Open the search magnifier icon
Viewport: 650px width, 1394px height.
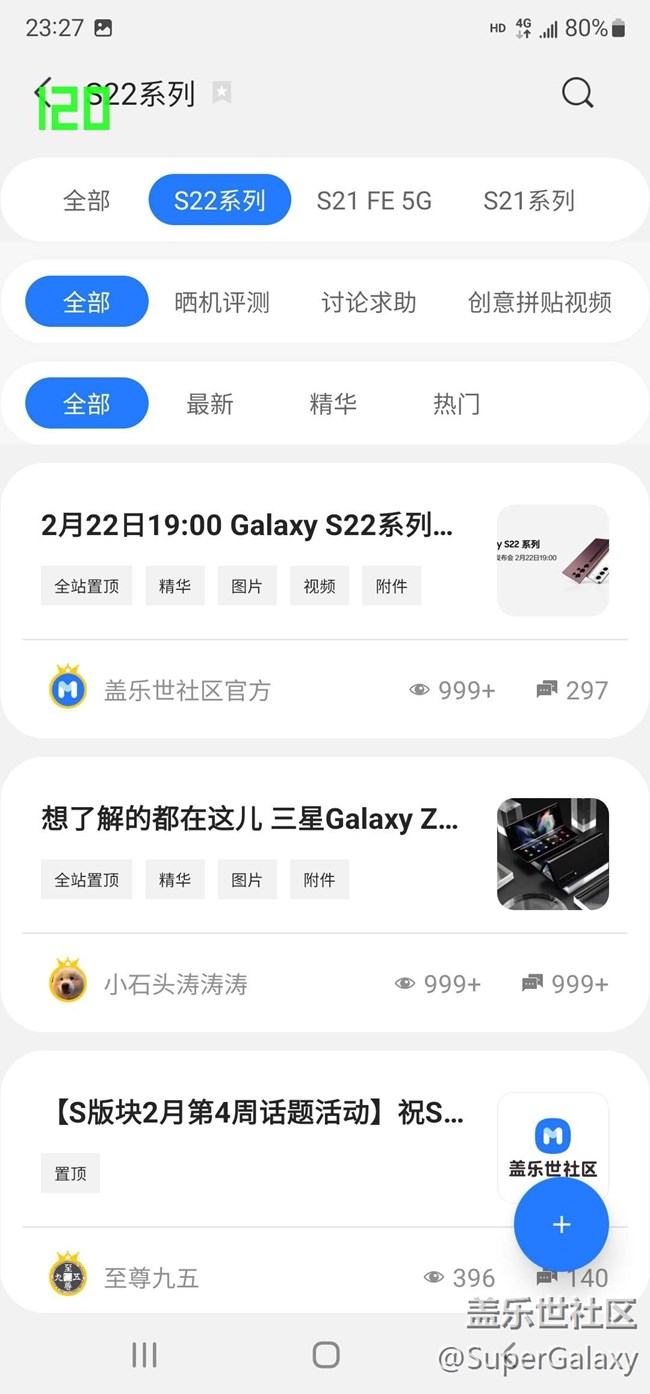click(x=577, y=93)
